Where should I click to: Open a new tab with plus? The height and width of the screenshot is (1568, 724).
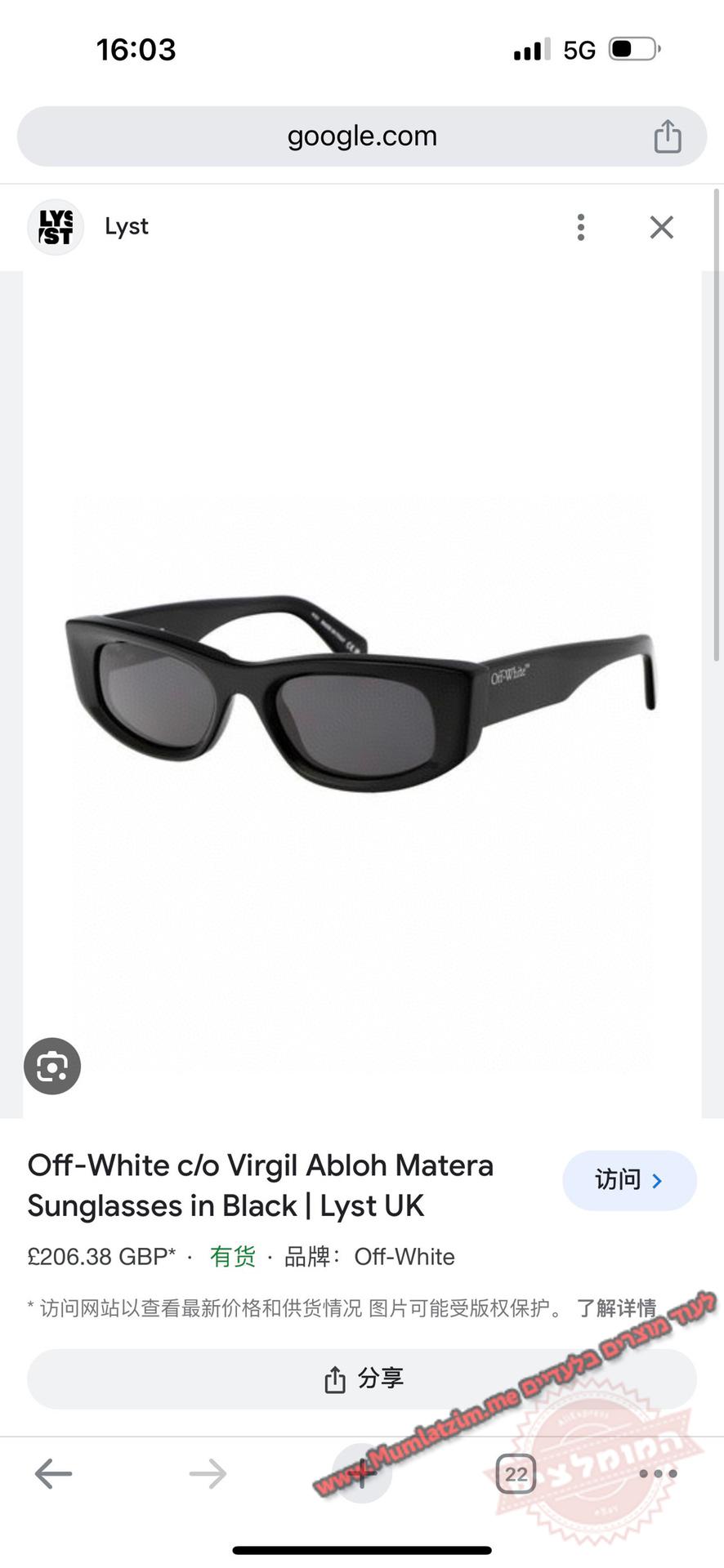click(x=361, y=1473)
